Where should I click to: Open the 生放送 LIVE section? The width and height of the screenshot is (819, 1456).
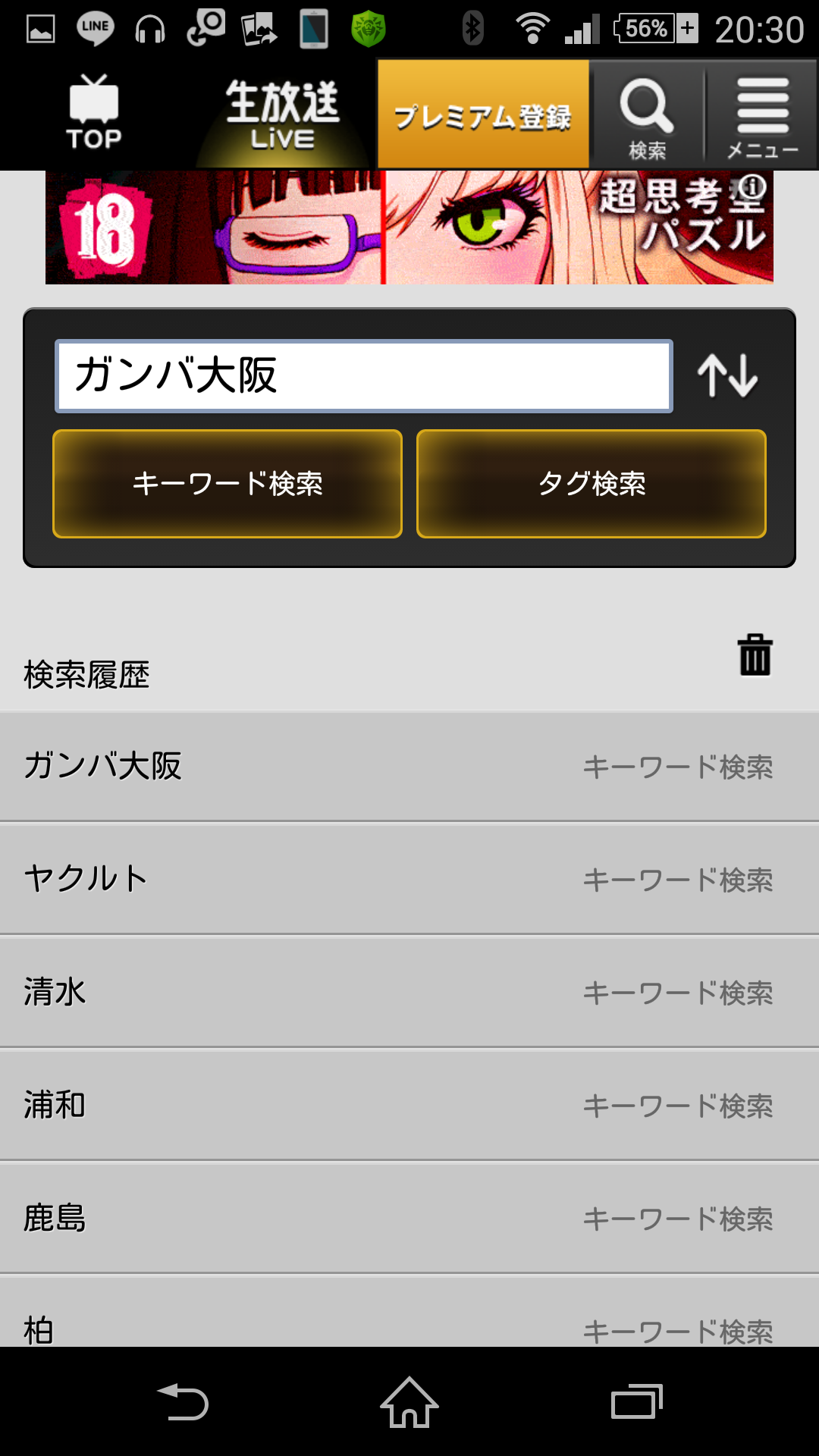pos(282,114)
